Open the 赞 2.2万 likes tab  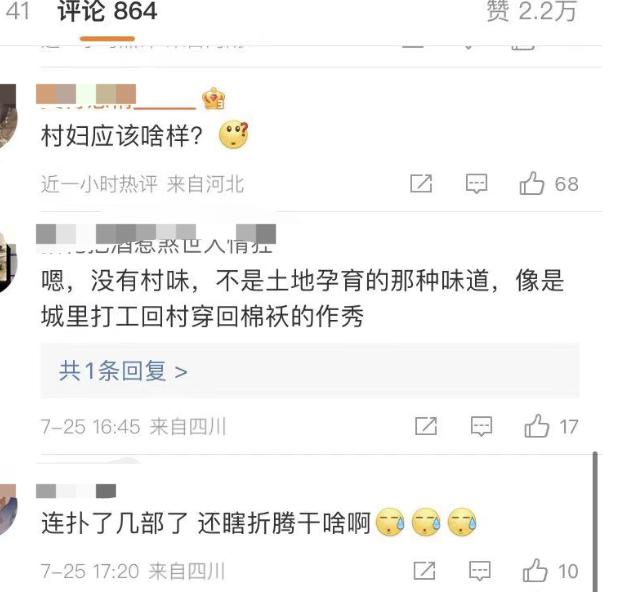530,13
